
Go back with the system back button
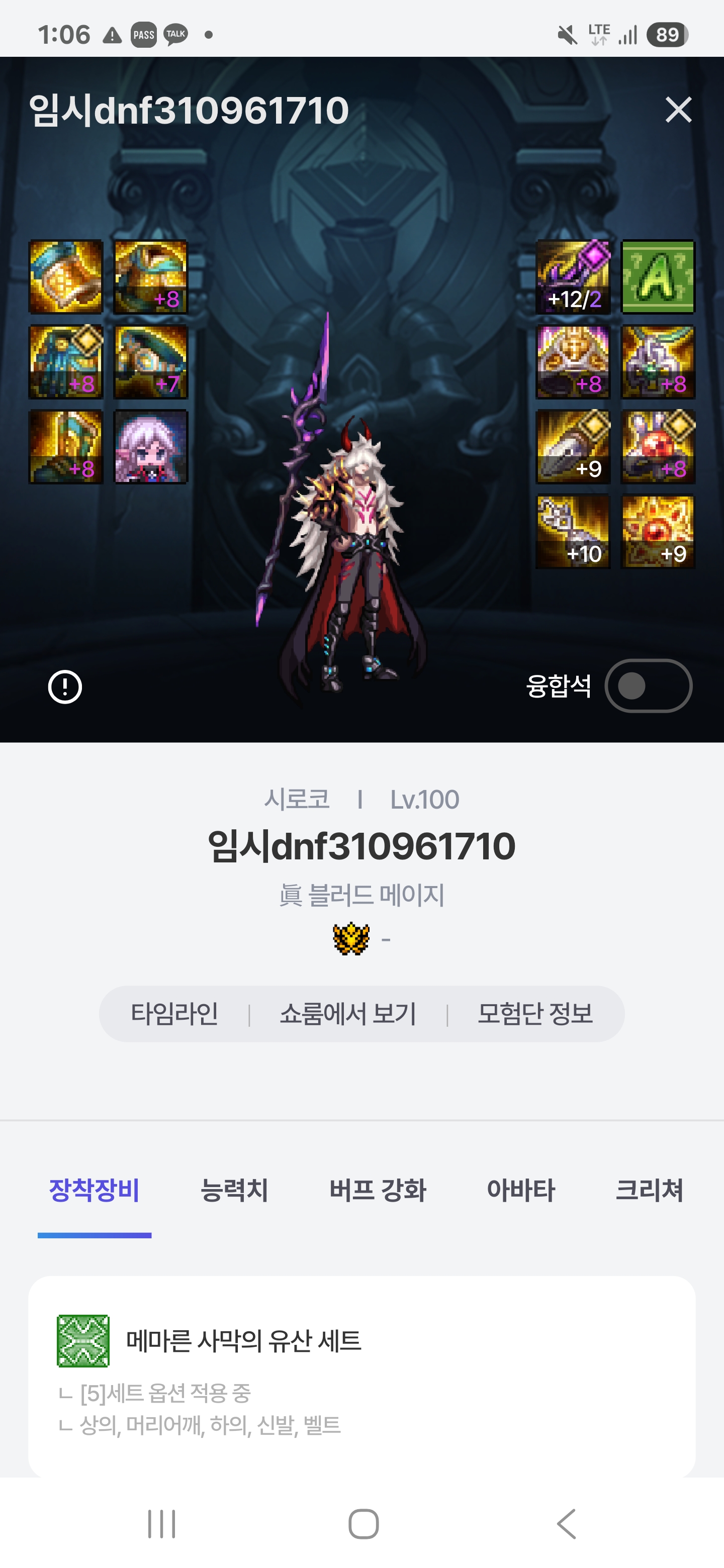(x=566, y=1524)
